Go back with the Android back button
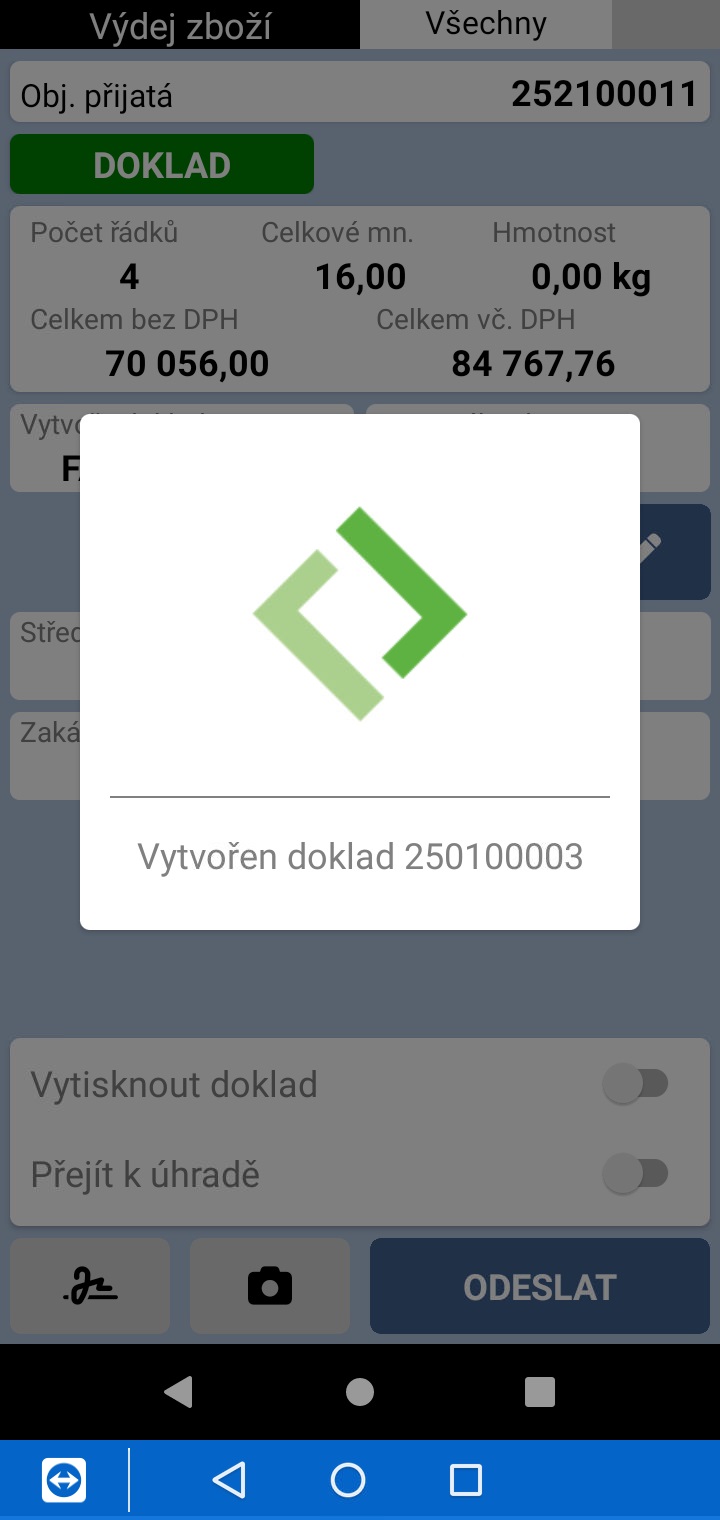 coord(178,1391)
